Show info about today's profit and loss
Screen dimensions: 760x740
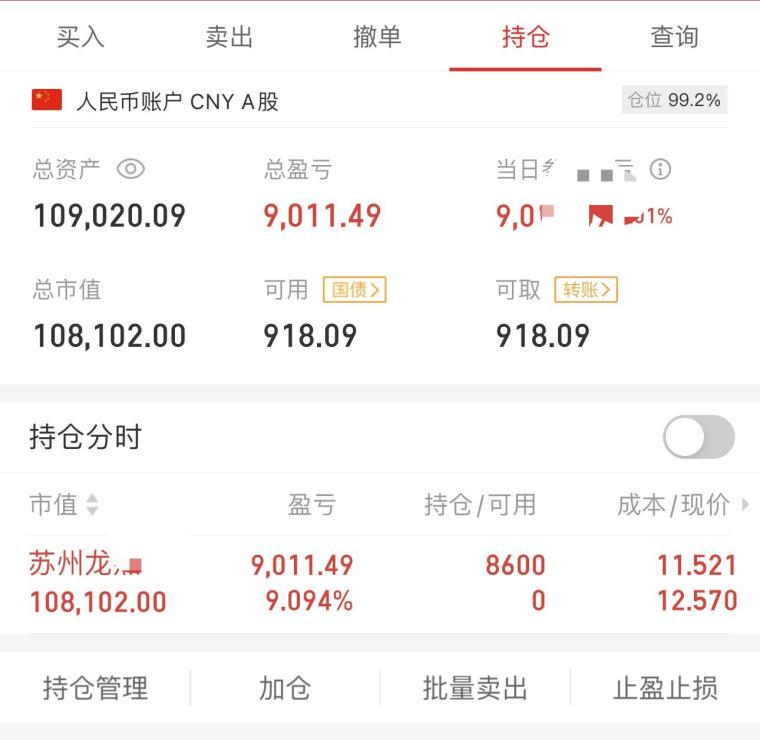pyautogui.click(x=659, y=170)
